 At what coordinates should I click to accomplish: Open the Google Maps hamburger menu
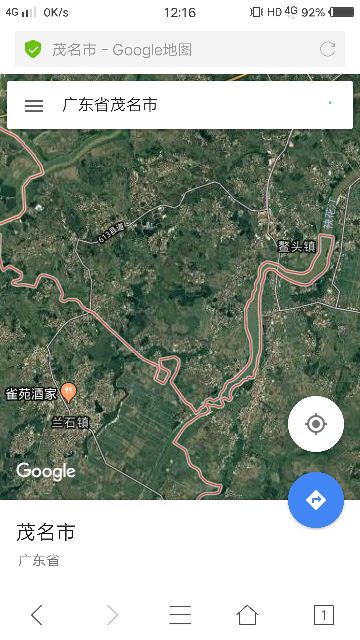coord(34,105)
